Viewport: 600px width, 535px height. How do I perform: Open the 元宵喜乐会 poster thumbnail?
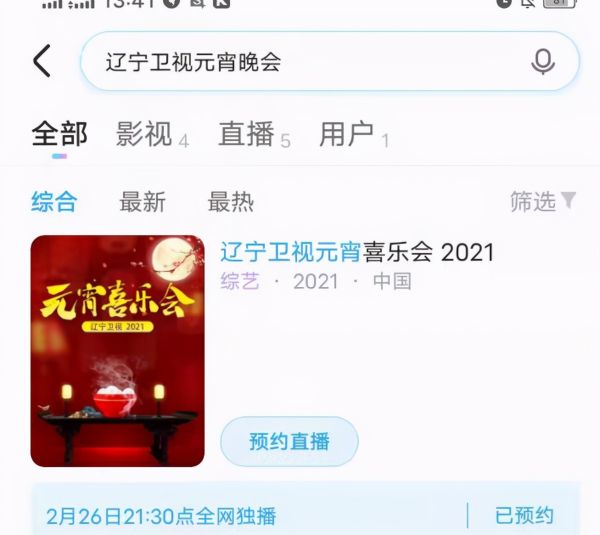[117, 351]
